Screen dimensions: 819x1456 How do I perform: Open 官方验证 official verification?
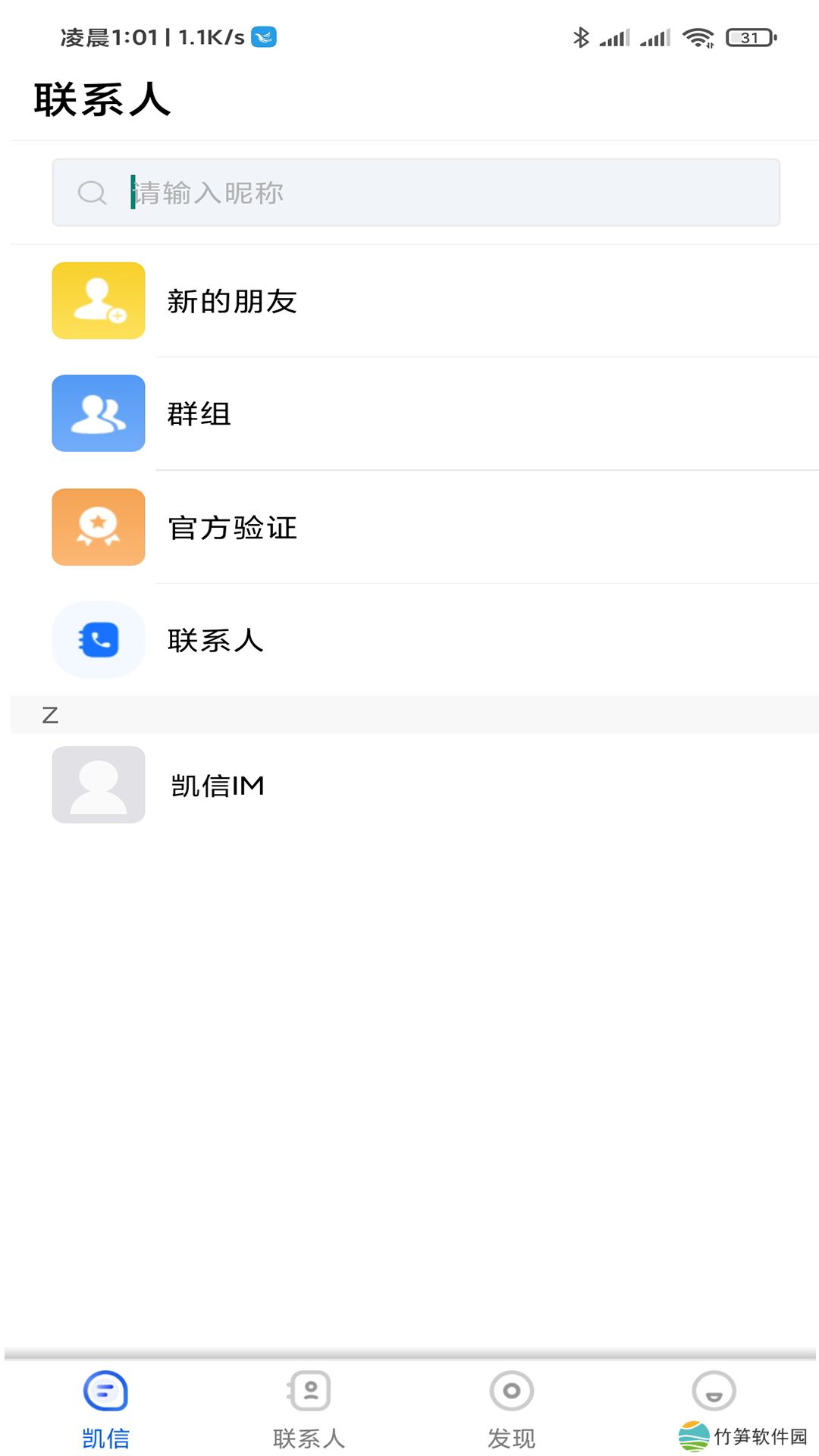[232, 528]
